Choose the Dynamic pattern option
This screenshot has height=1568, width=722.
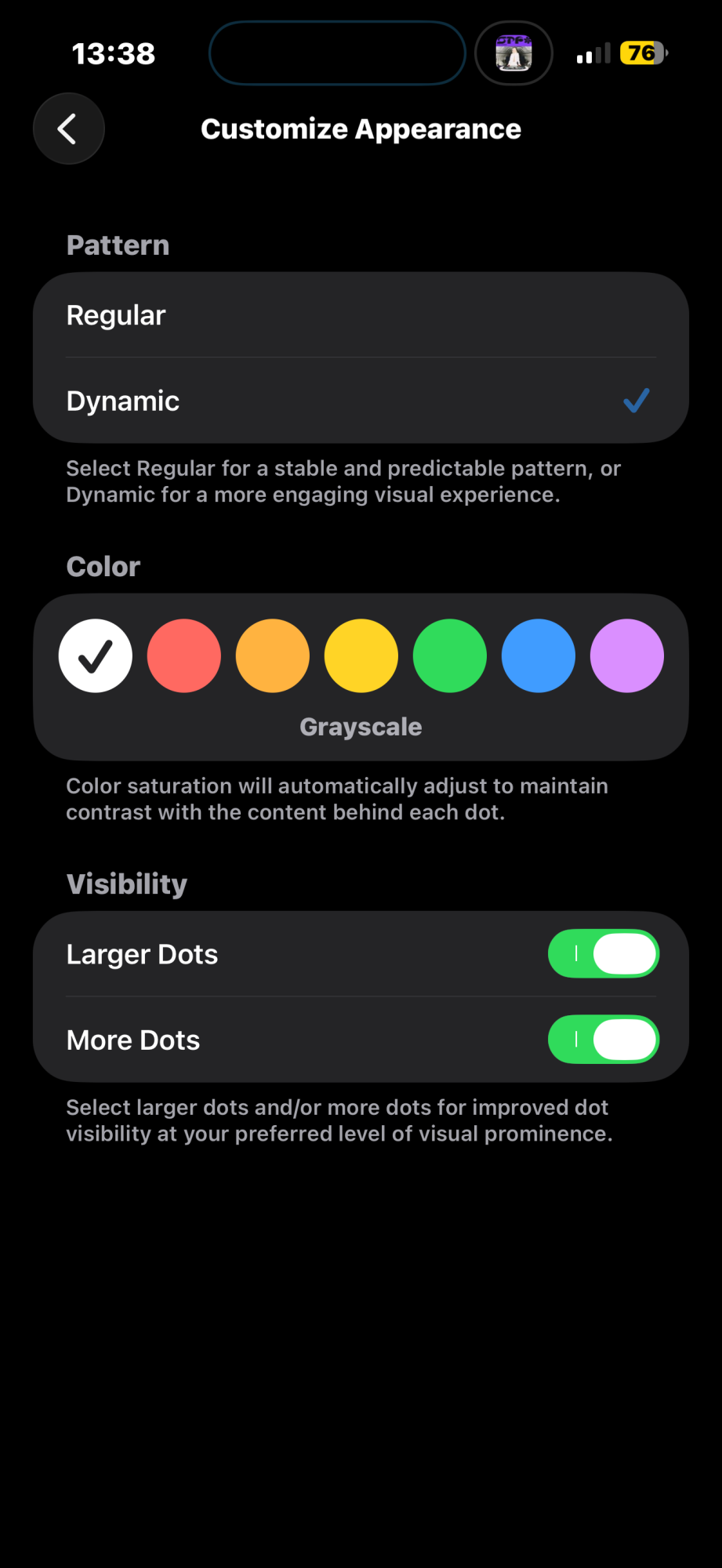(361, 401)
